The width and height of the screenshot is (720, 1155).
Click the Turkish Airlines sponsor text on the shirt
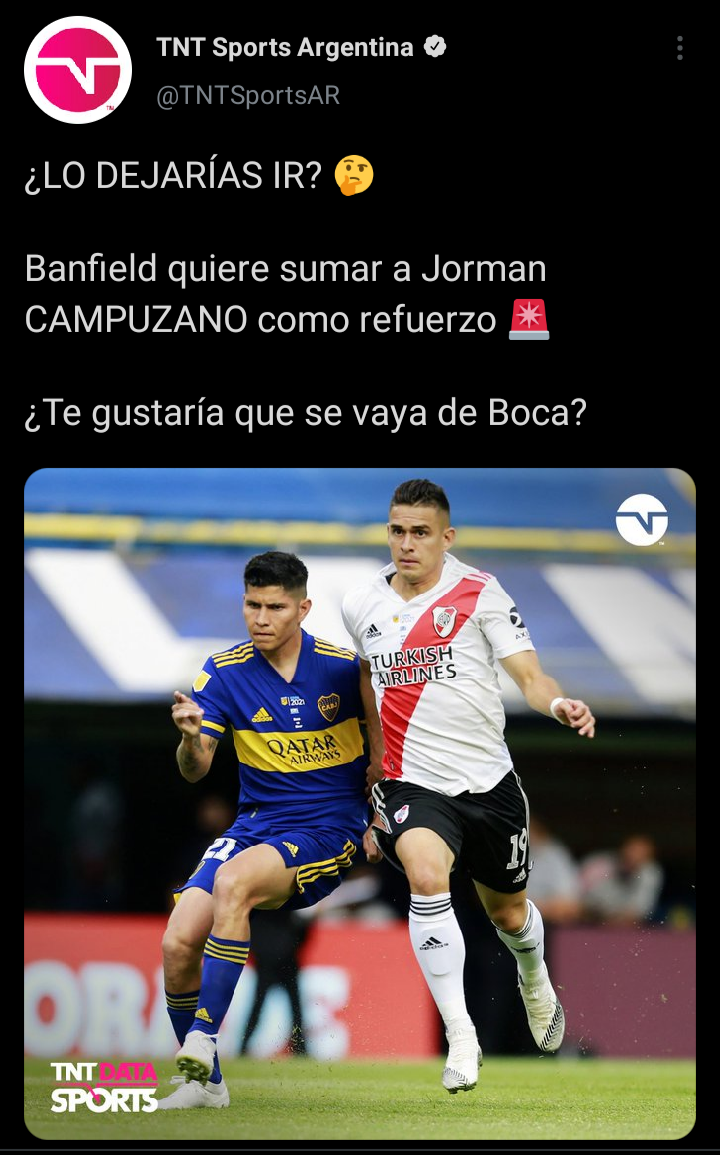[x=413, y=665]
